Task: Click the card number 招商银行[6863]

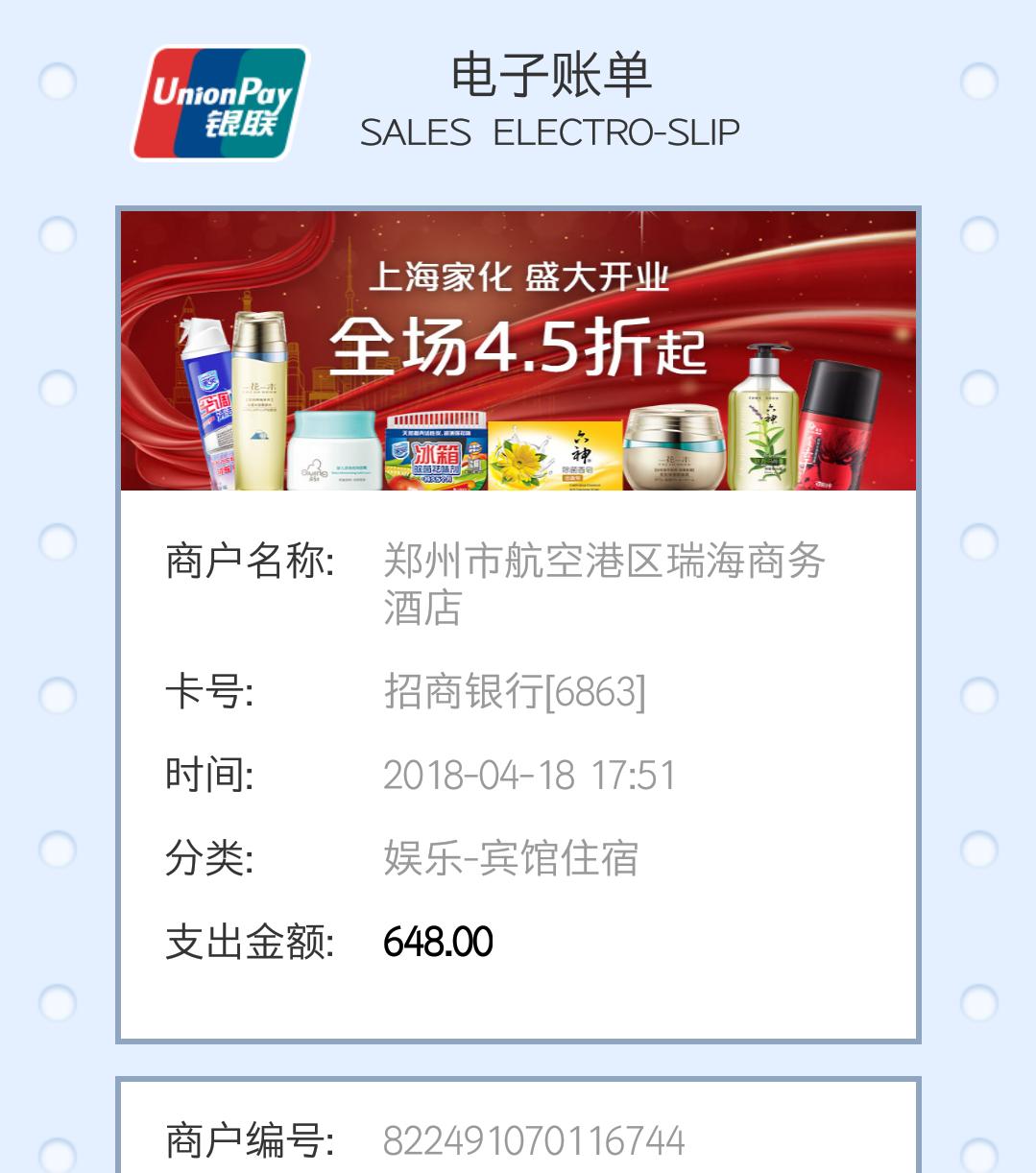Action: pos(514,693)
